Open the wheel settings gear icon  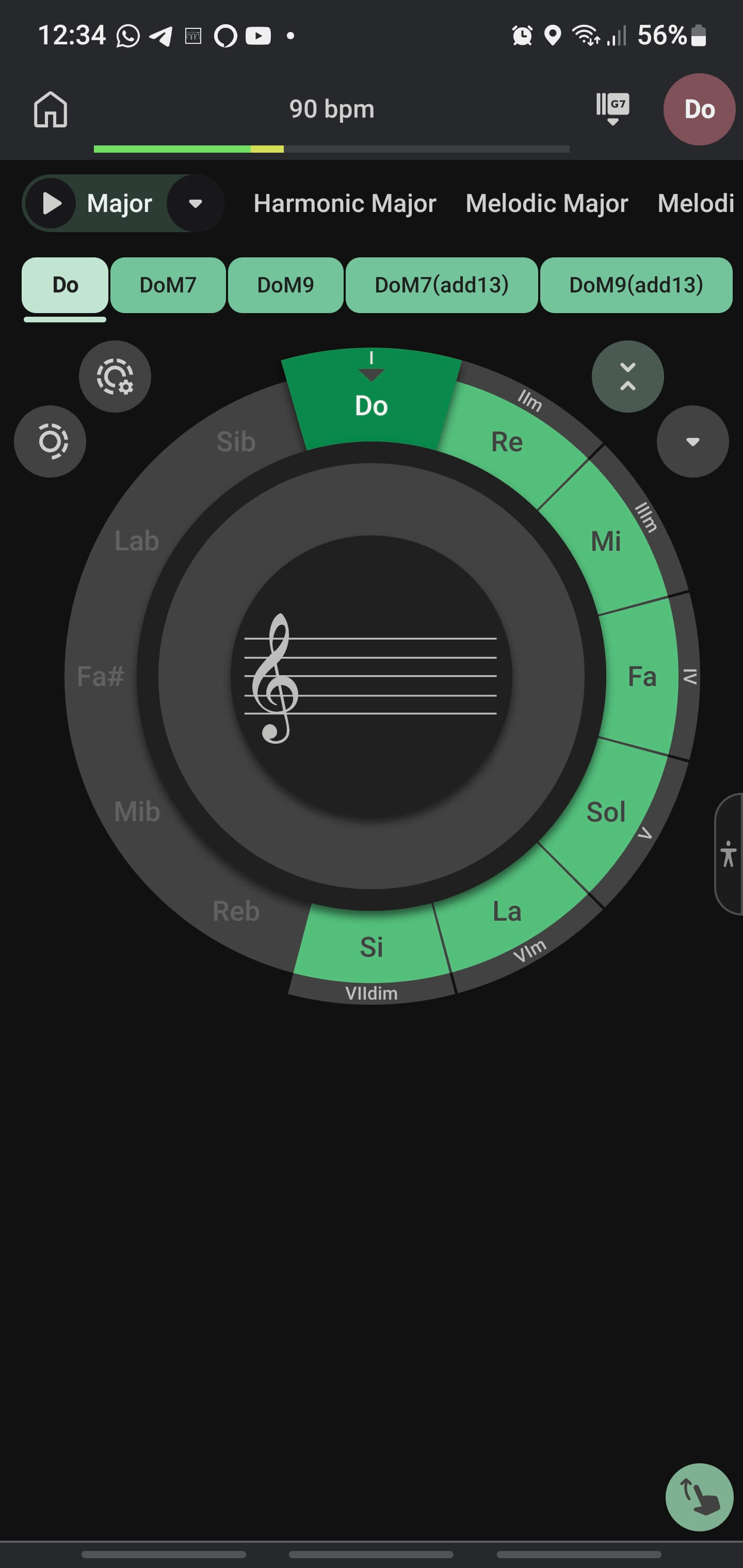pyautogui.click(x=115, y=377)
